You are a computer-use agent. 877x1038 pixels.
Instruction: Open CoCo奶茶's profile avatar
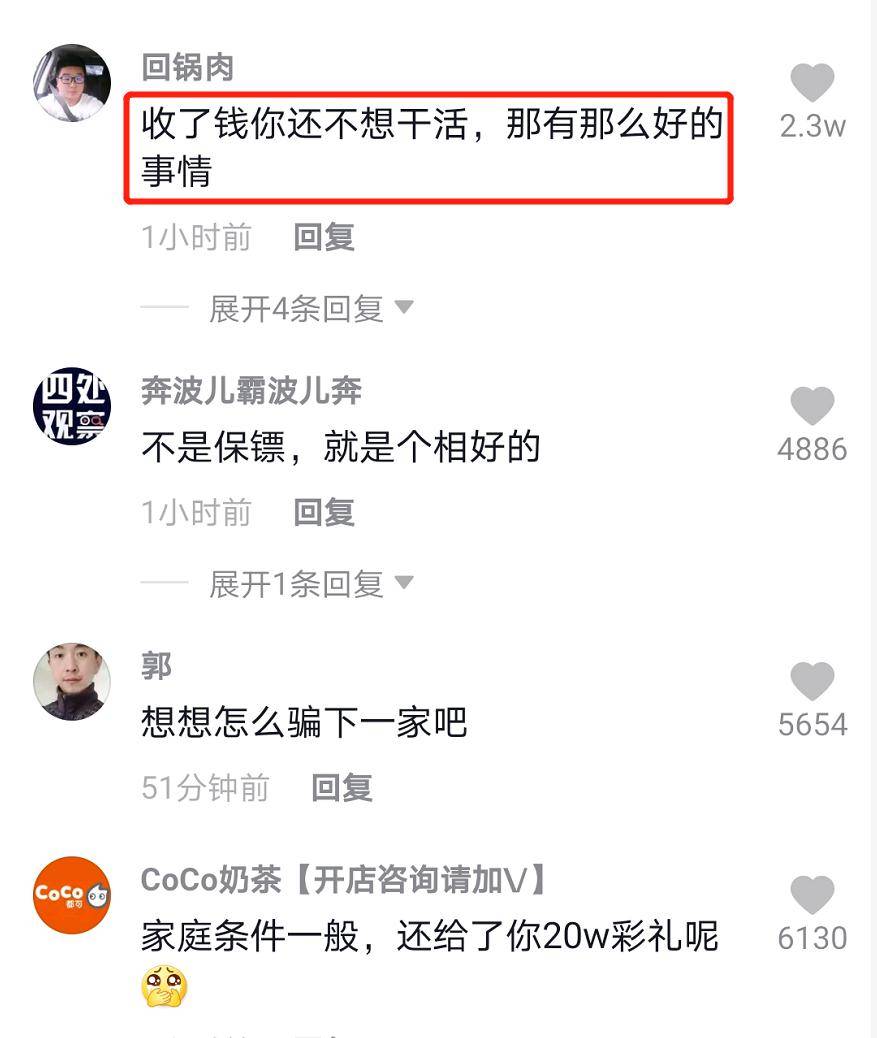72,894
